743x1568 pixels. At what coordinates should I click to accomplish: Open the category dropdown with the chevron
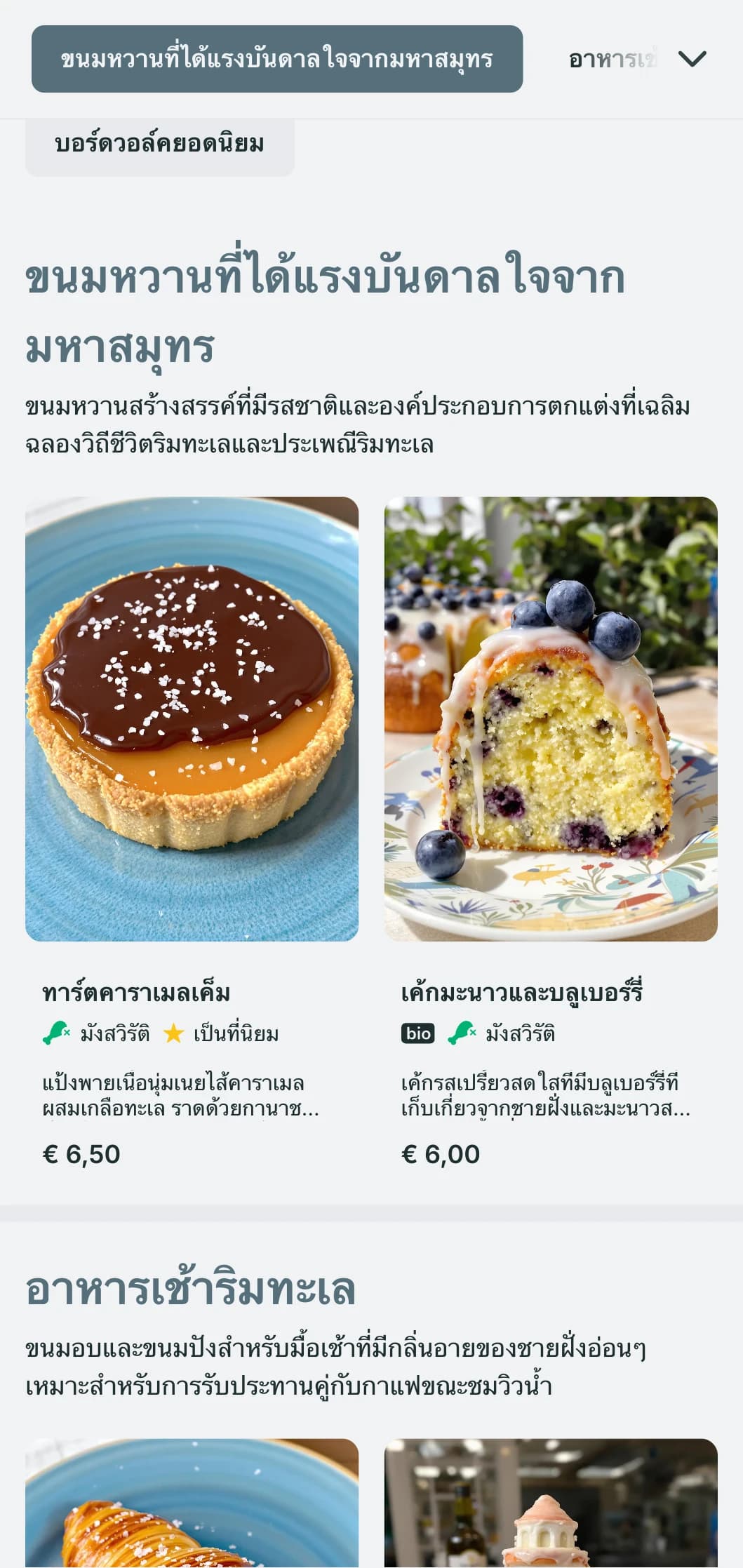693,60
